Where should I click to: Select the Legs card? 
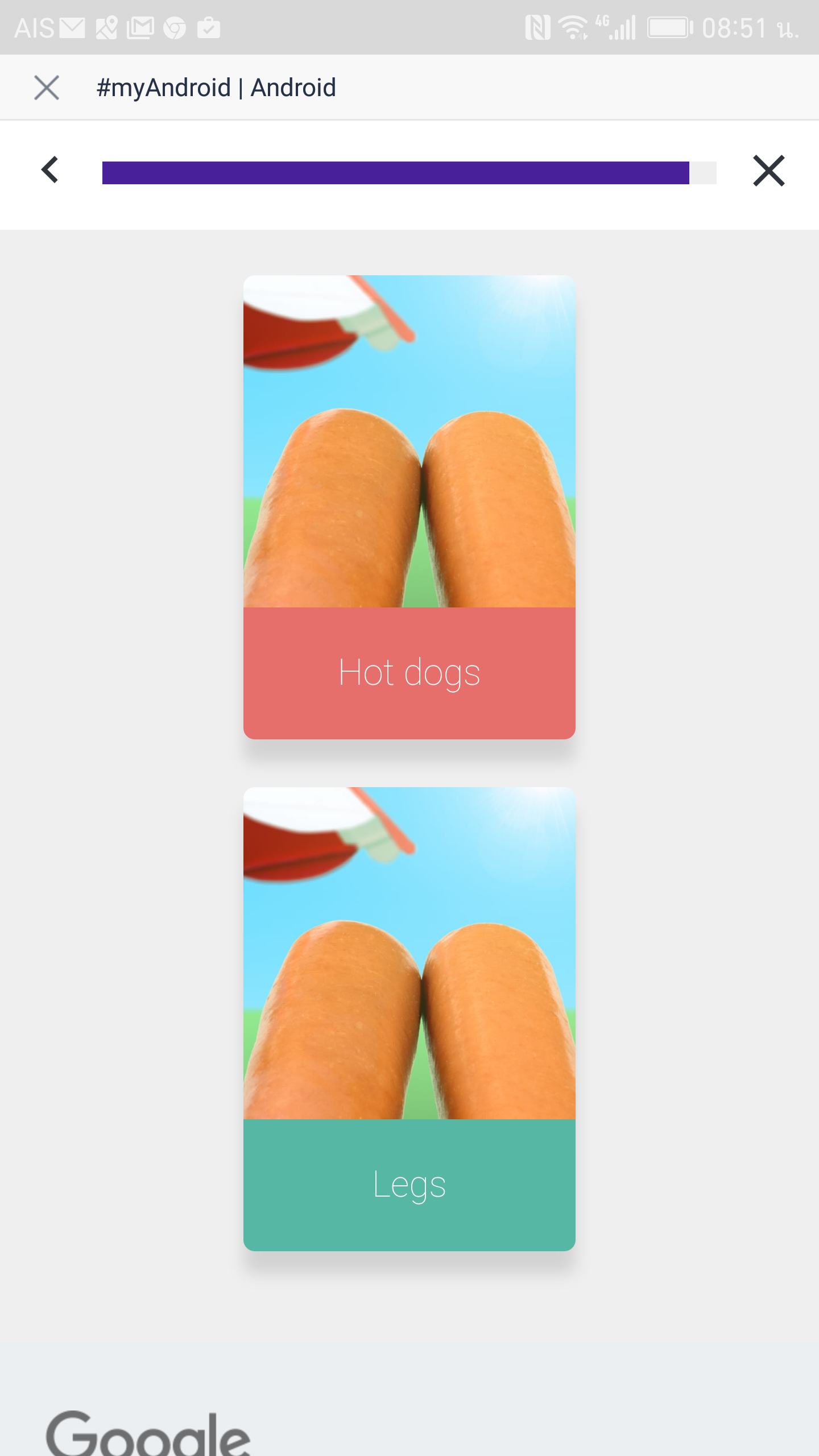pyautogui.click(x=409, y=1019)
